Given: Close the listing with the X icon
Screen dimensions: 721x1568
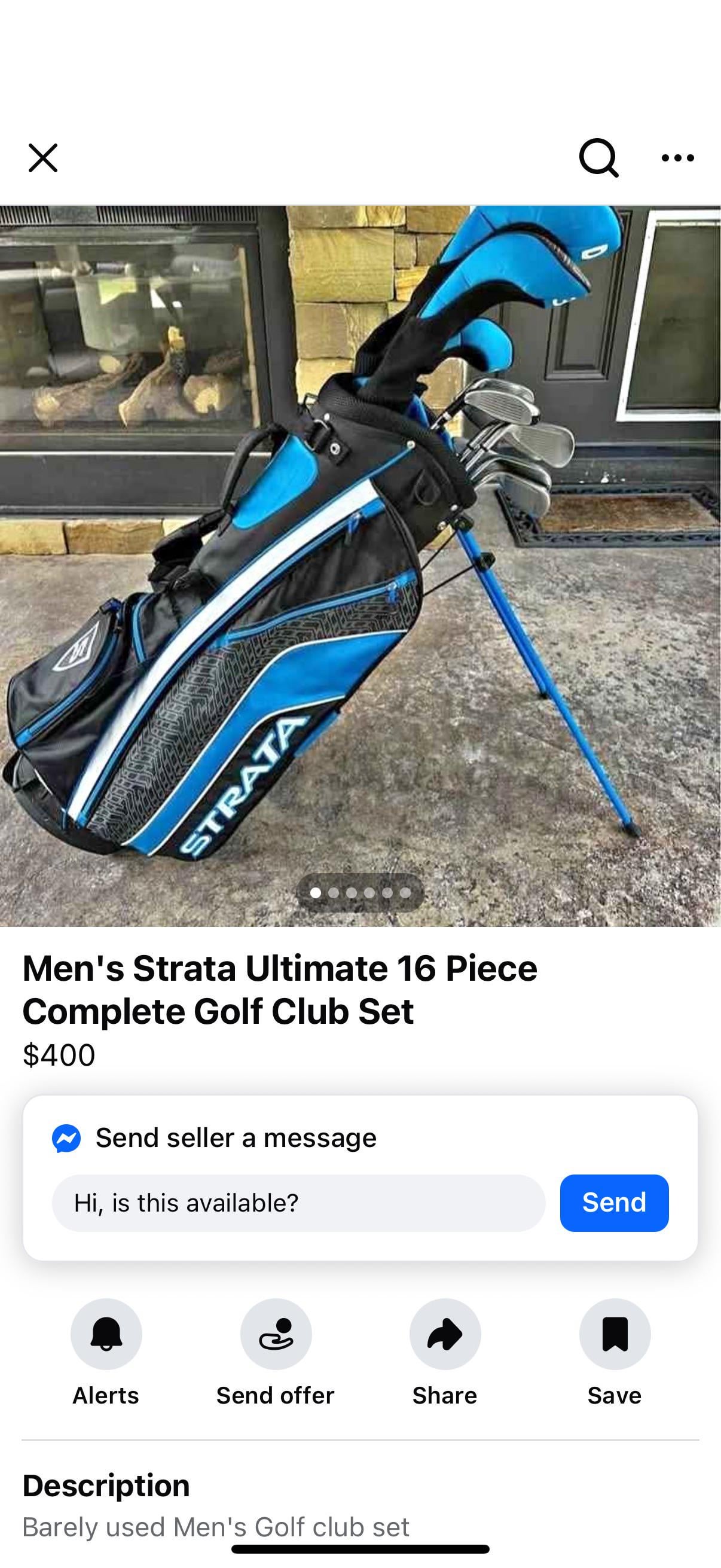Looking at the screenshot, I should [x=42, y=158].
